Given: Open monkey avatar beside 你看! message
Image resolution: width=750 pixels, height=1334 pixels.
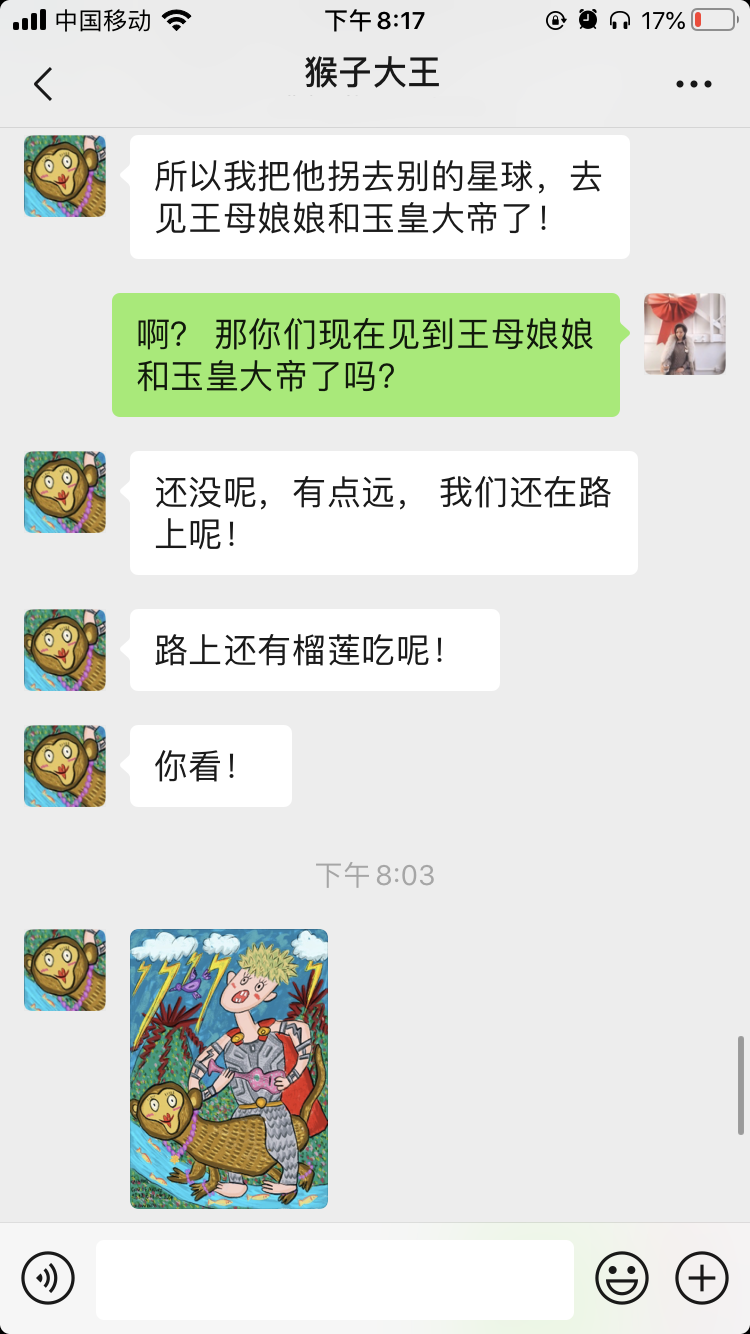Looking at the screenshot, I should 65,766.
